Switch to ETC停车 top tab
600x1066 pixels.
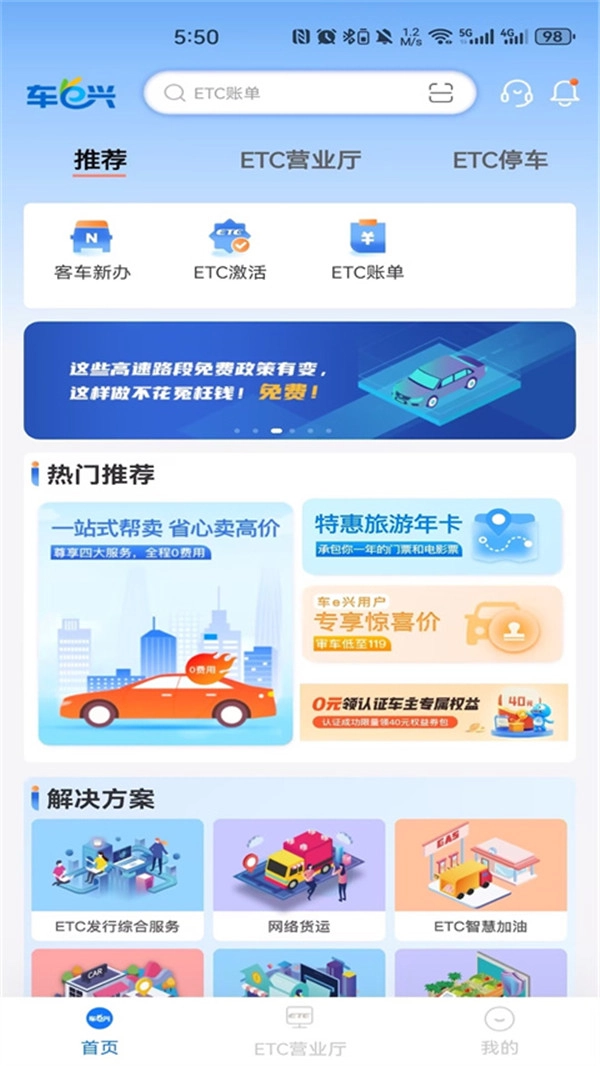(500, 160)
